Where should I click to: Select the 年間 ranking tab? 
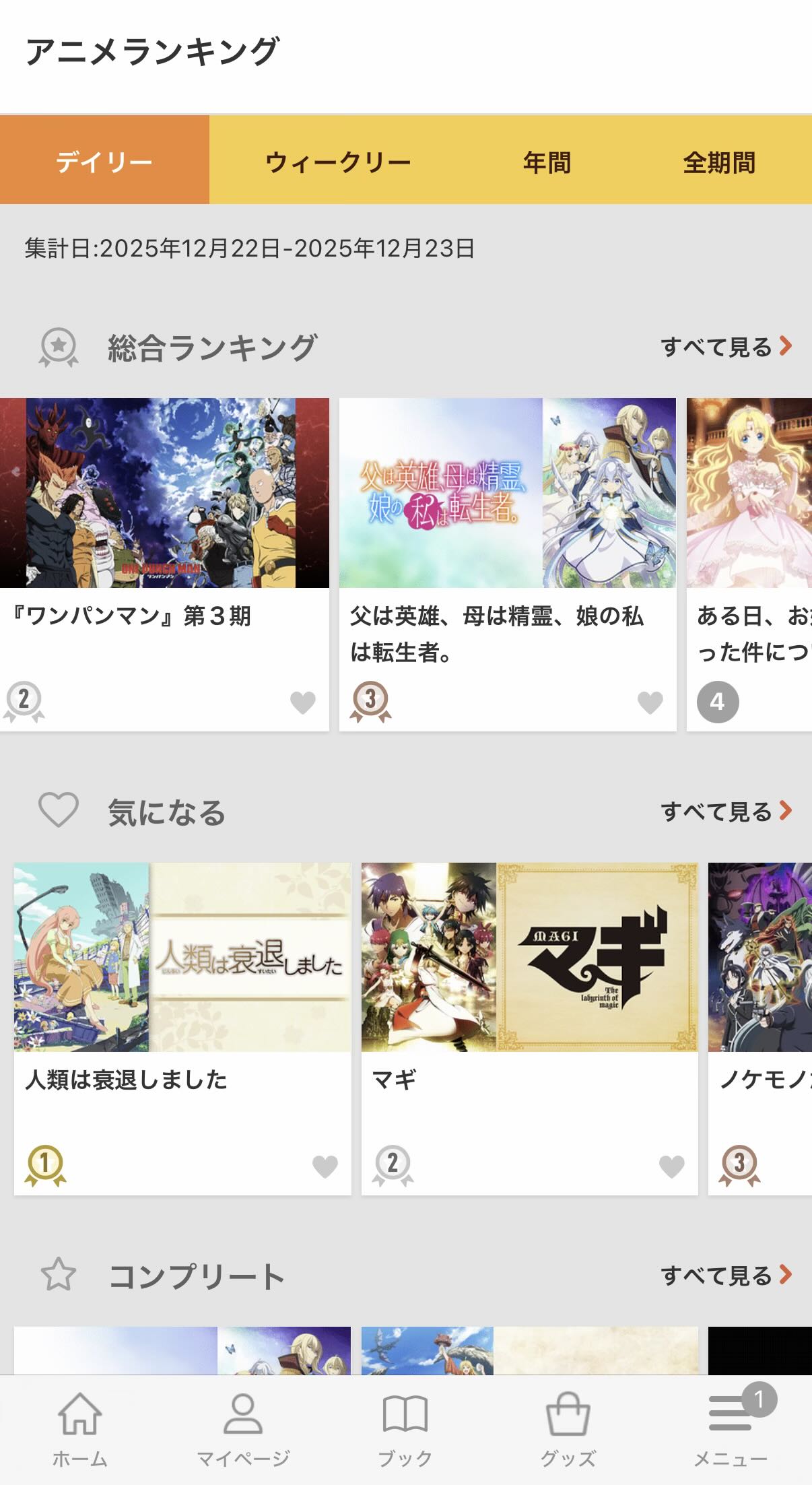pos(547,162)
